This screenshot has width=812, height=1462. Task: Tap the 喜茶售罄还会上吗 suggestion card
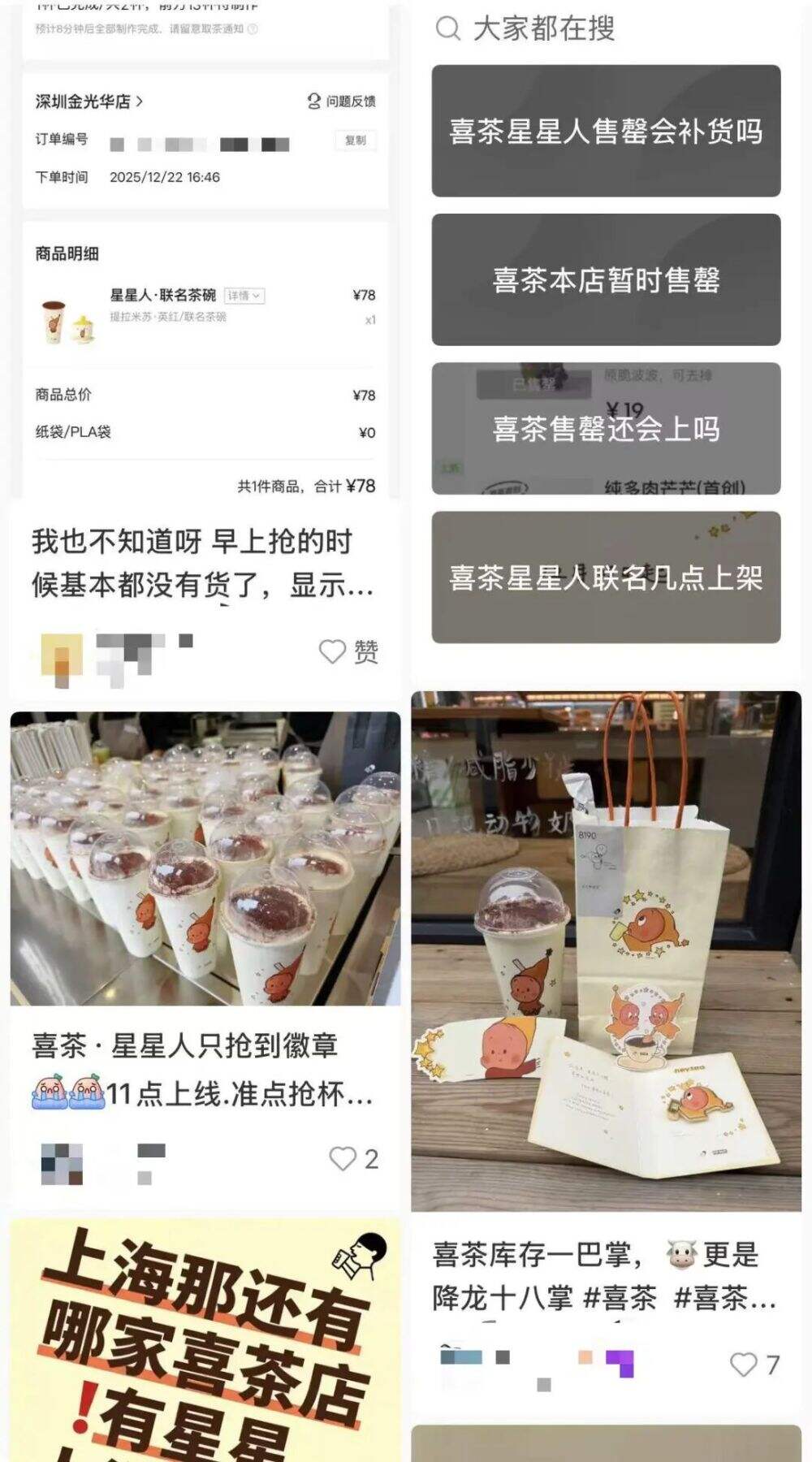click(x=607, y=428)
